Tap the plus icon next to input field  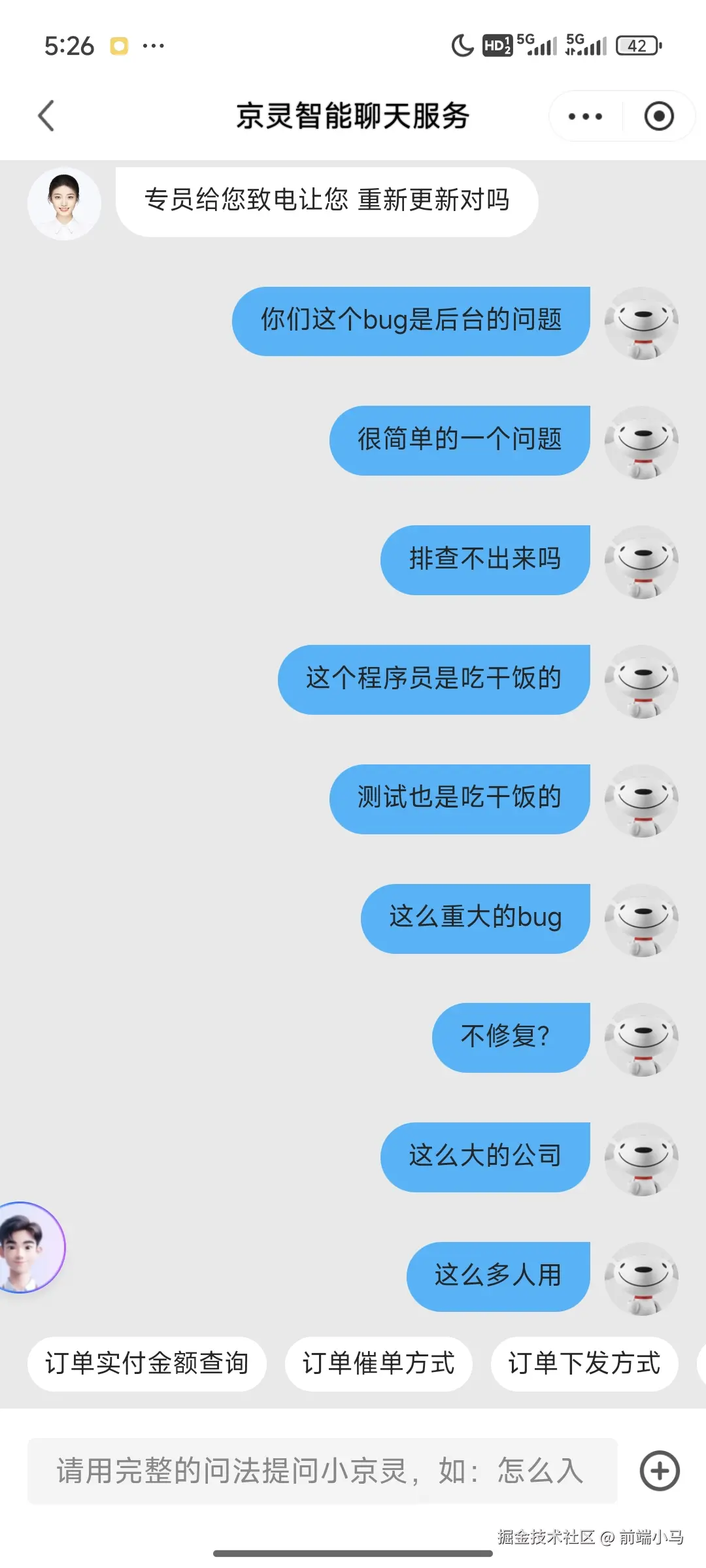tap(659, 1472)
